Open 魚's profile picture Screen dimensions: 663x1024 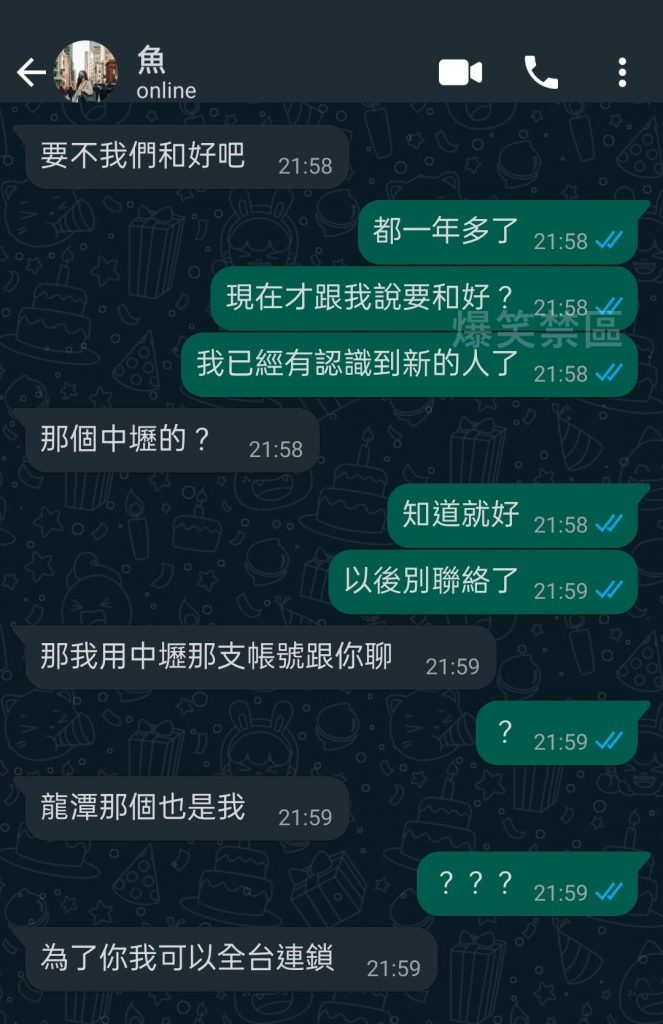(86, 72)
